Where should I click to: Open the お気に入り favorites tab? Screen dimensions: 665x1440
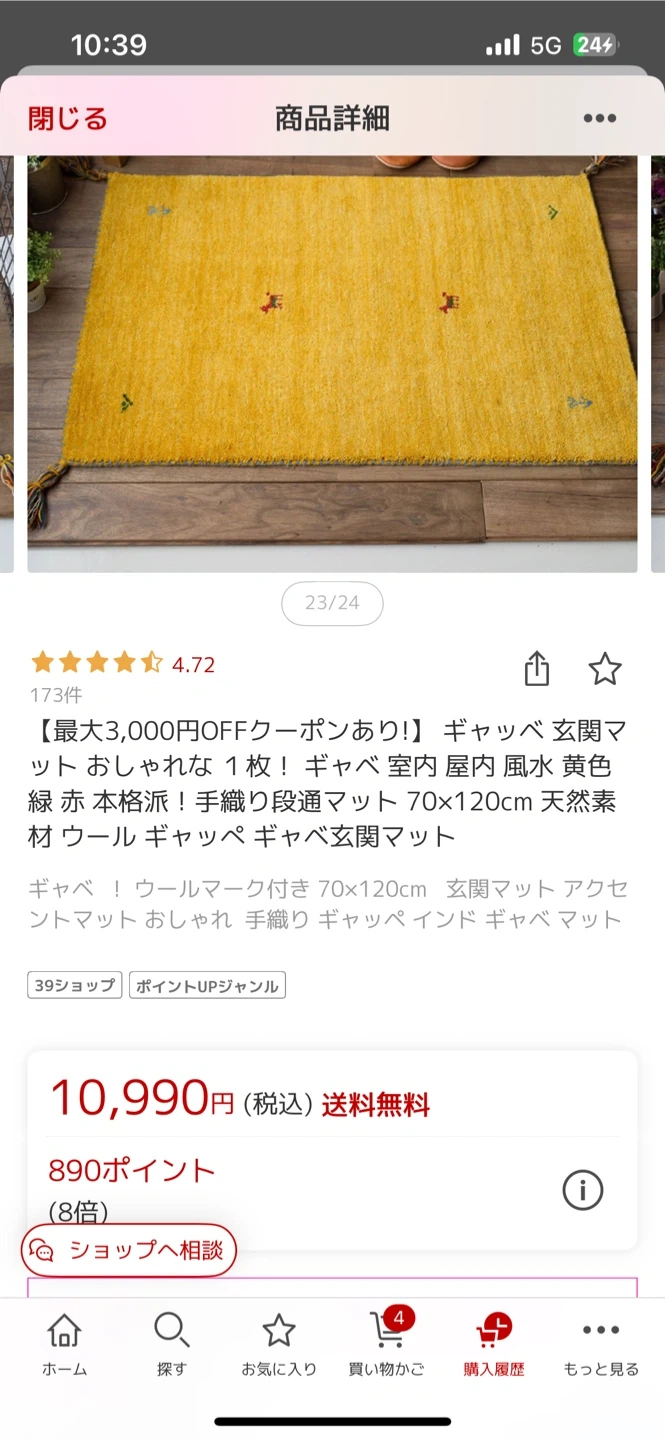(278, 1345)
